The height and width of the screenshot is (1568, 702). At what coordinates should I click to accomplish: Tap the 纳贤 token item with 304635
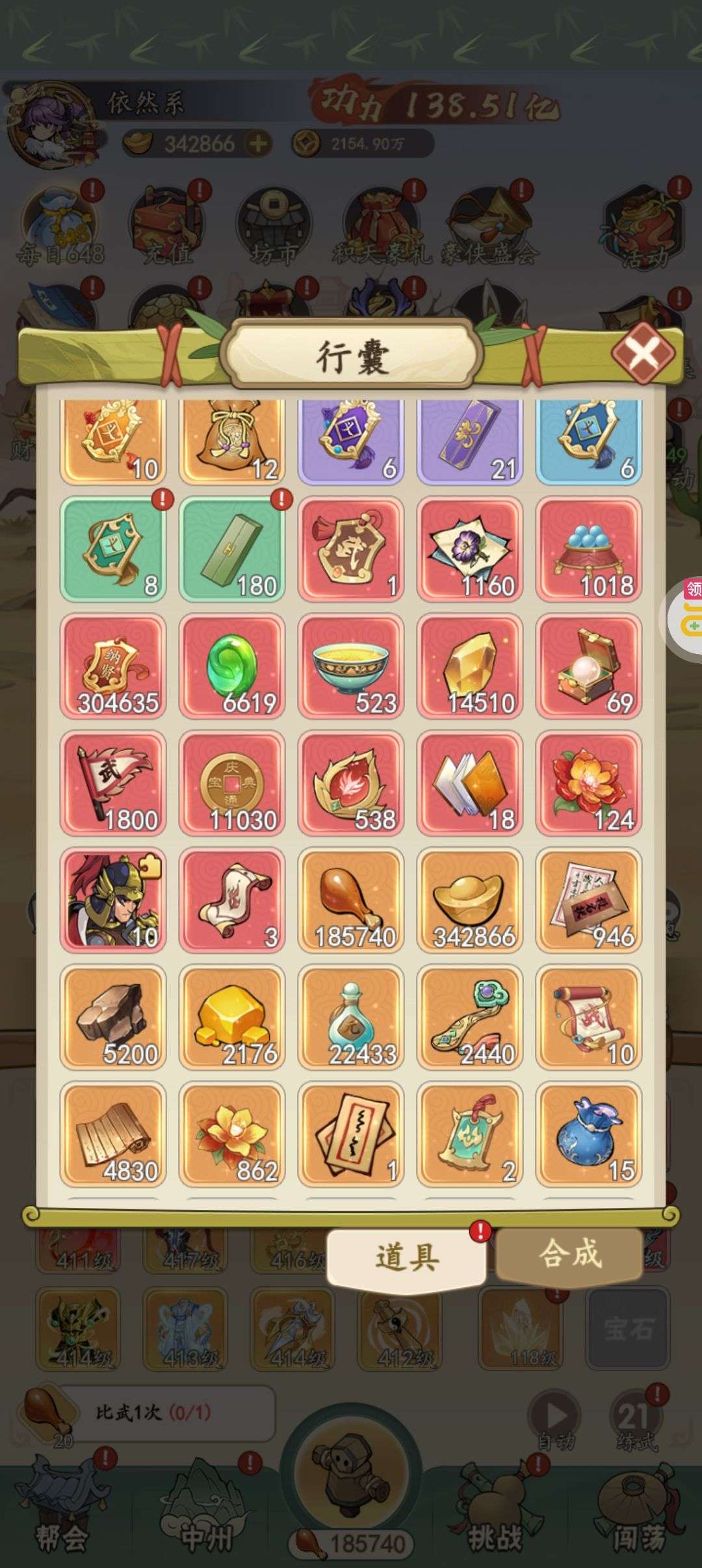(x=113, y=666)
